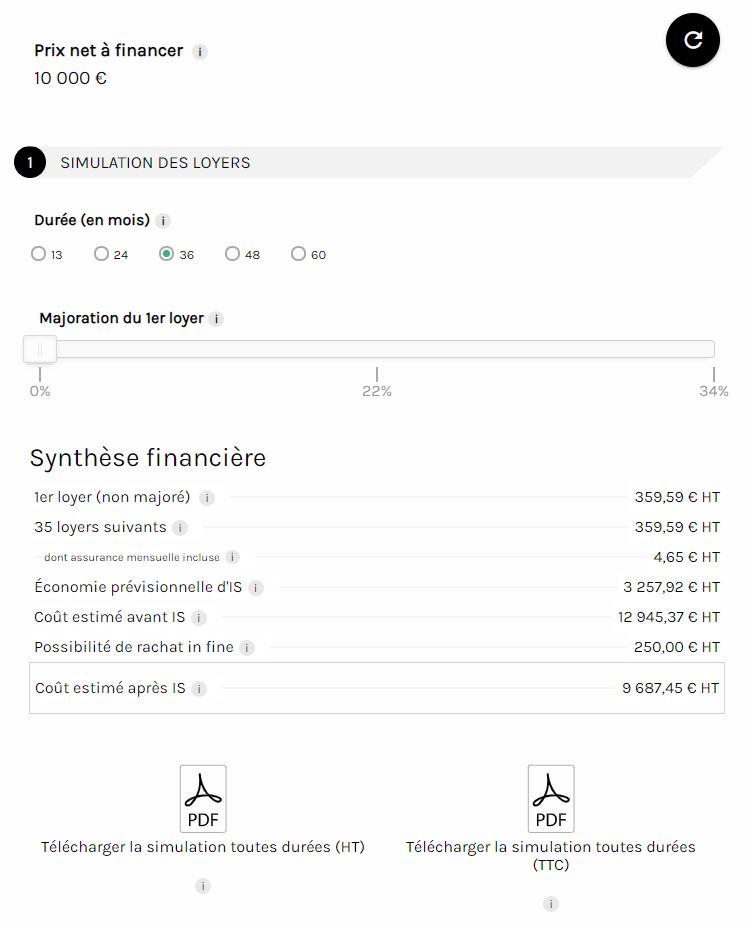This screenshot has height=929, width=748.
Task: Download the all-durations simulation PDF (HT)
Action: [x=203, y=798]
